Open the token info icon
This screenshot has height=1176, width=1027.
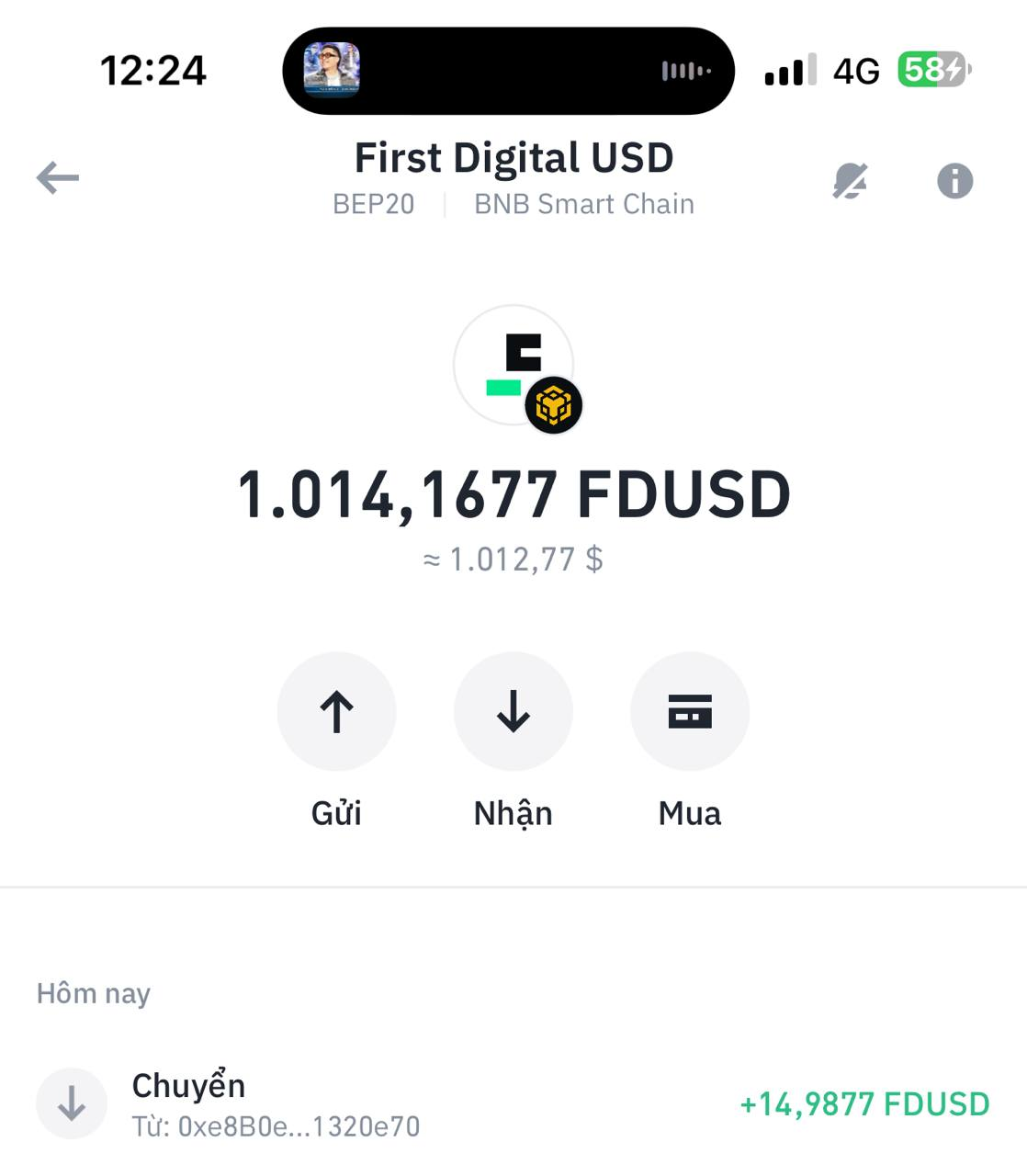(x=954, y=181)
